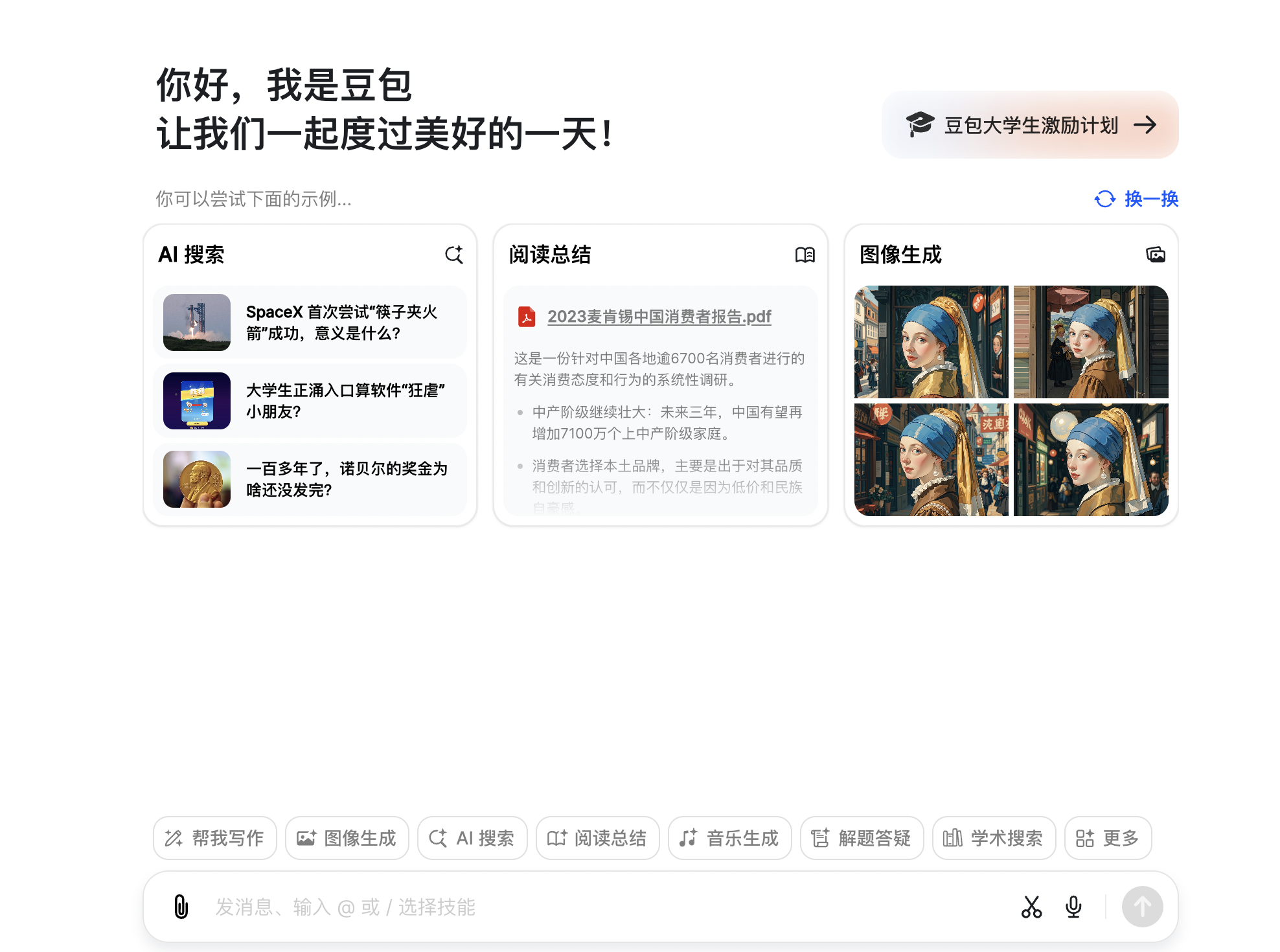
Task: Select the 图像生成 skill chip
Action: click(x=347, y=838)
